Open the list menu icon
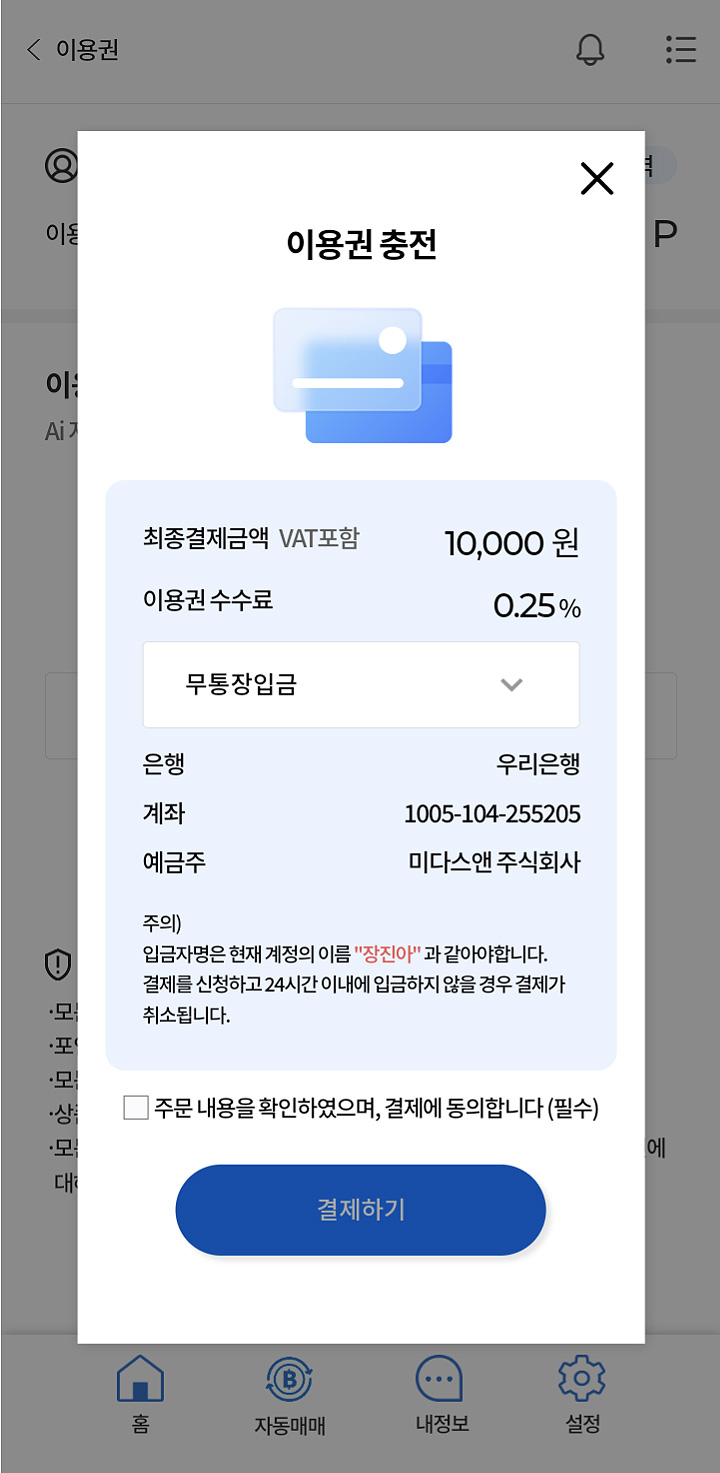Screen dimensions: 720x1473 pyautogui.click(x=681, y=50)
